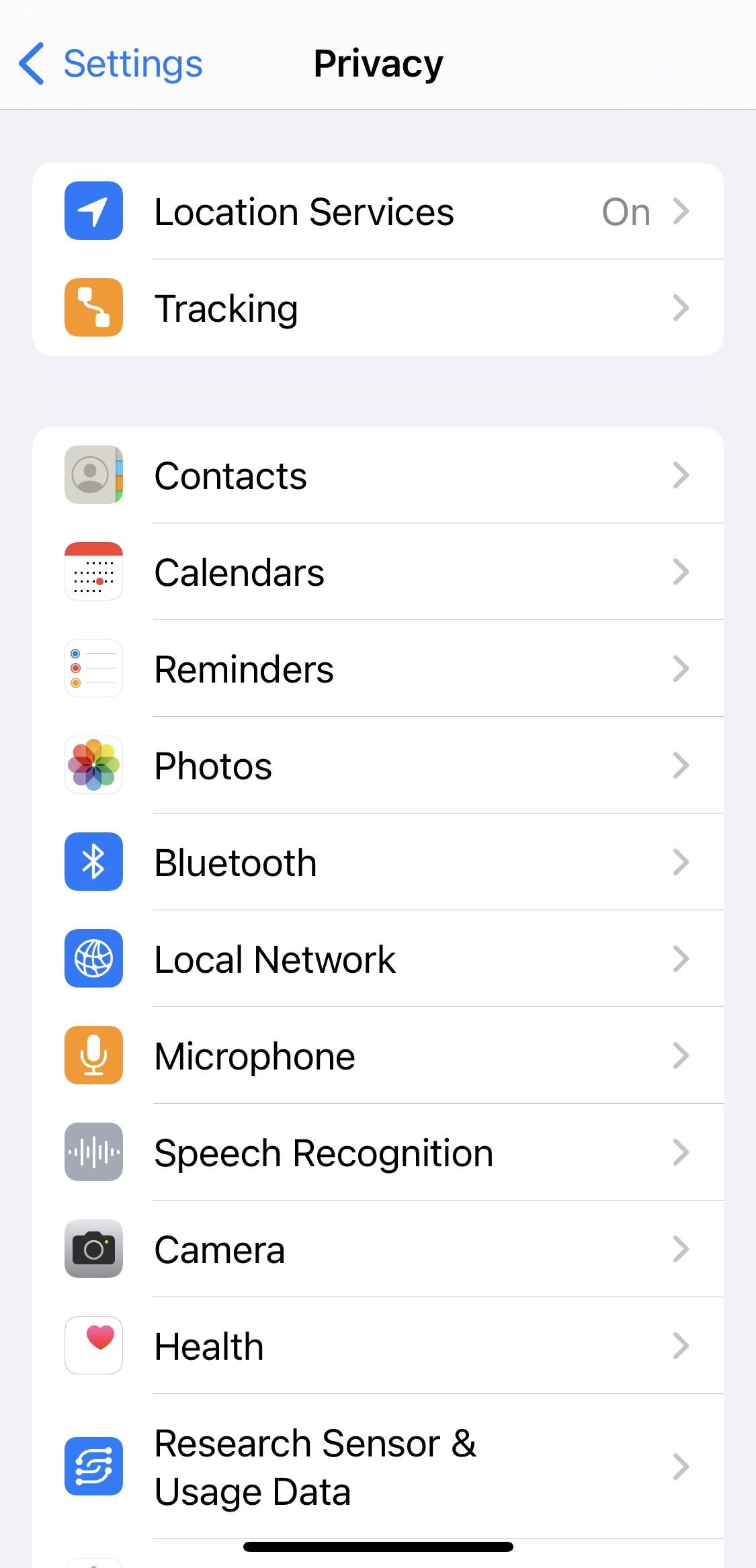Select the Photos flower icon
Image resolution: width=756 pixels, height=1568 pixels.
[x=93, y=765]
